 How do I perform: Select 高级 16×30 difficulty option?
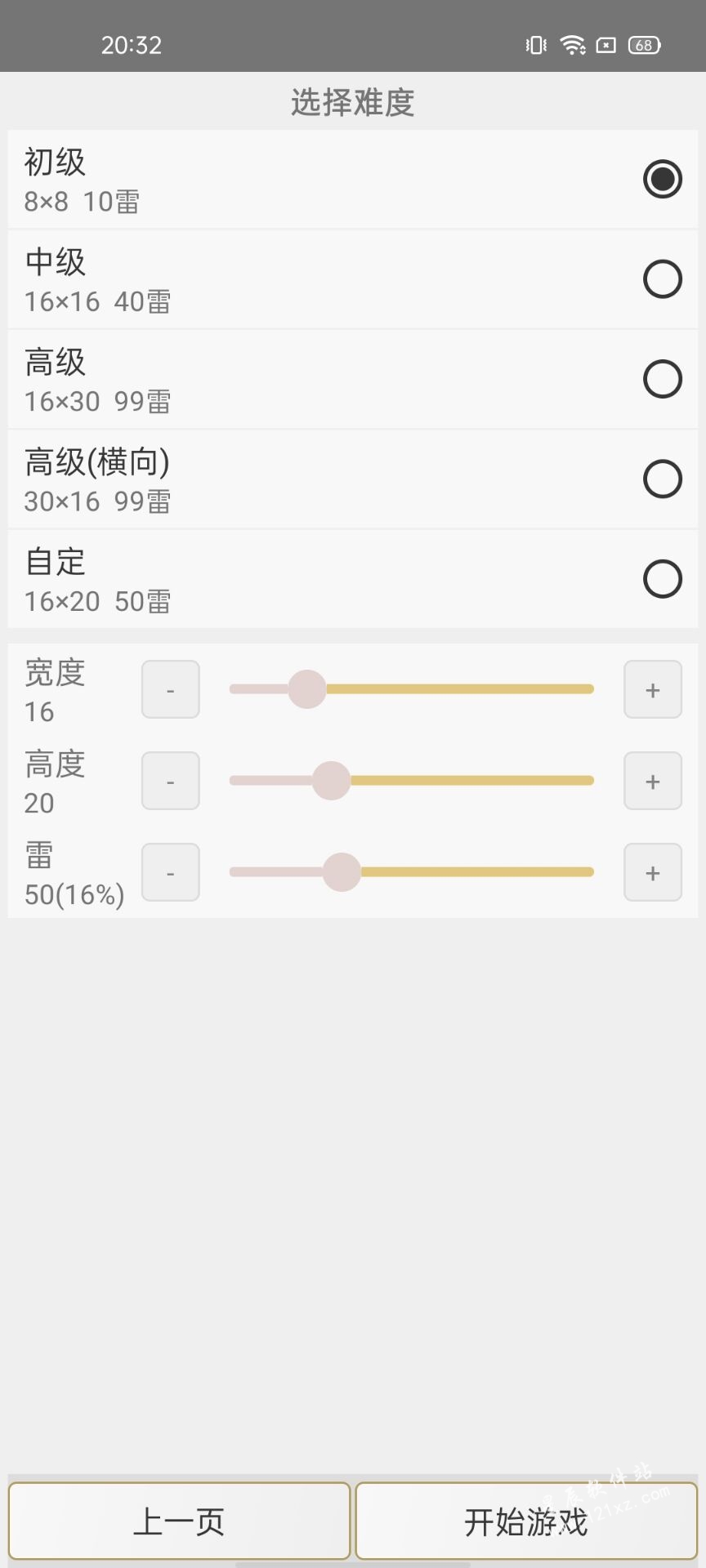click(x=353, y=379)
